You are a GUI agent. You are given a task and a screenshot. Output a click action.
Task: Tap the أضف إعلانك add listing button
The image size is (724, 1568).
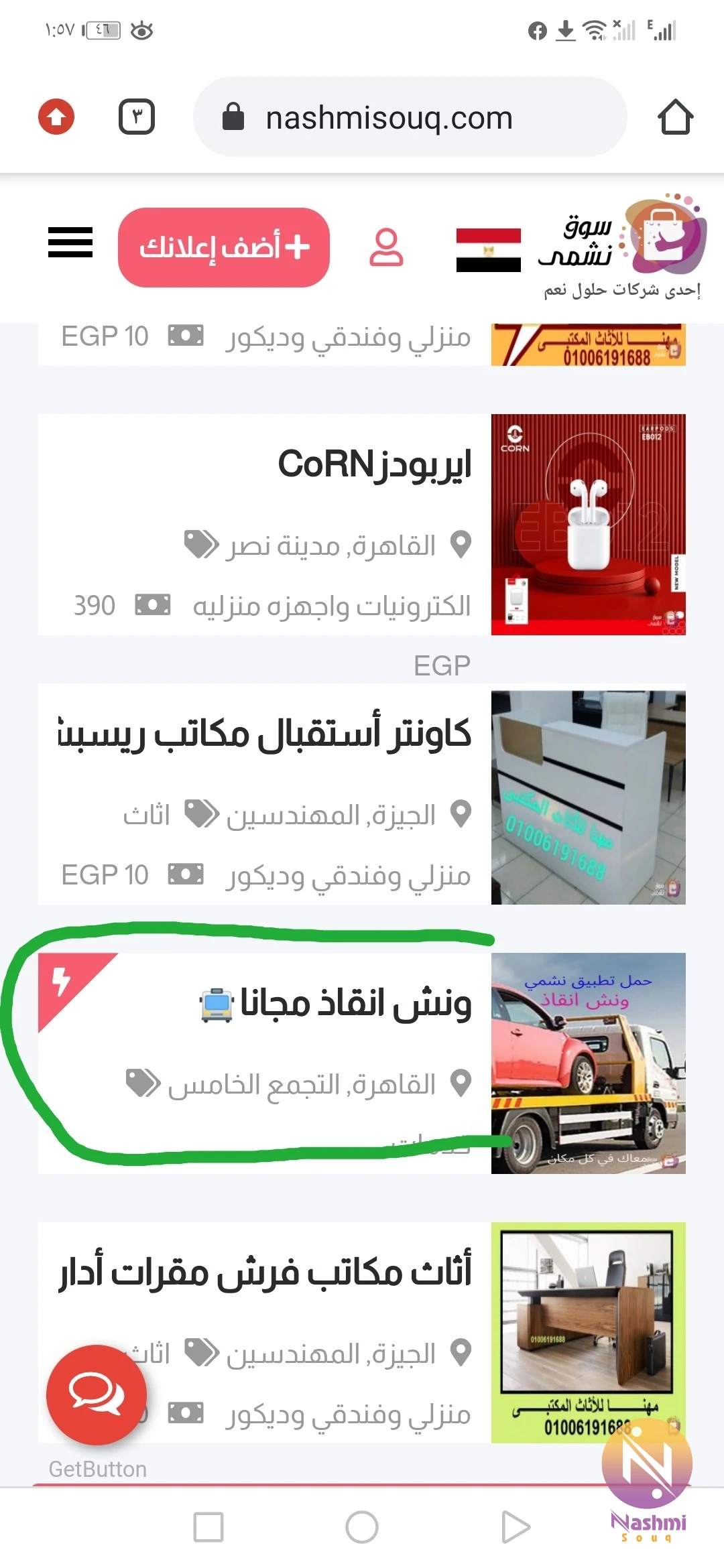click(x=224, y=247)
